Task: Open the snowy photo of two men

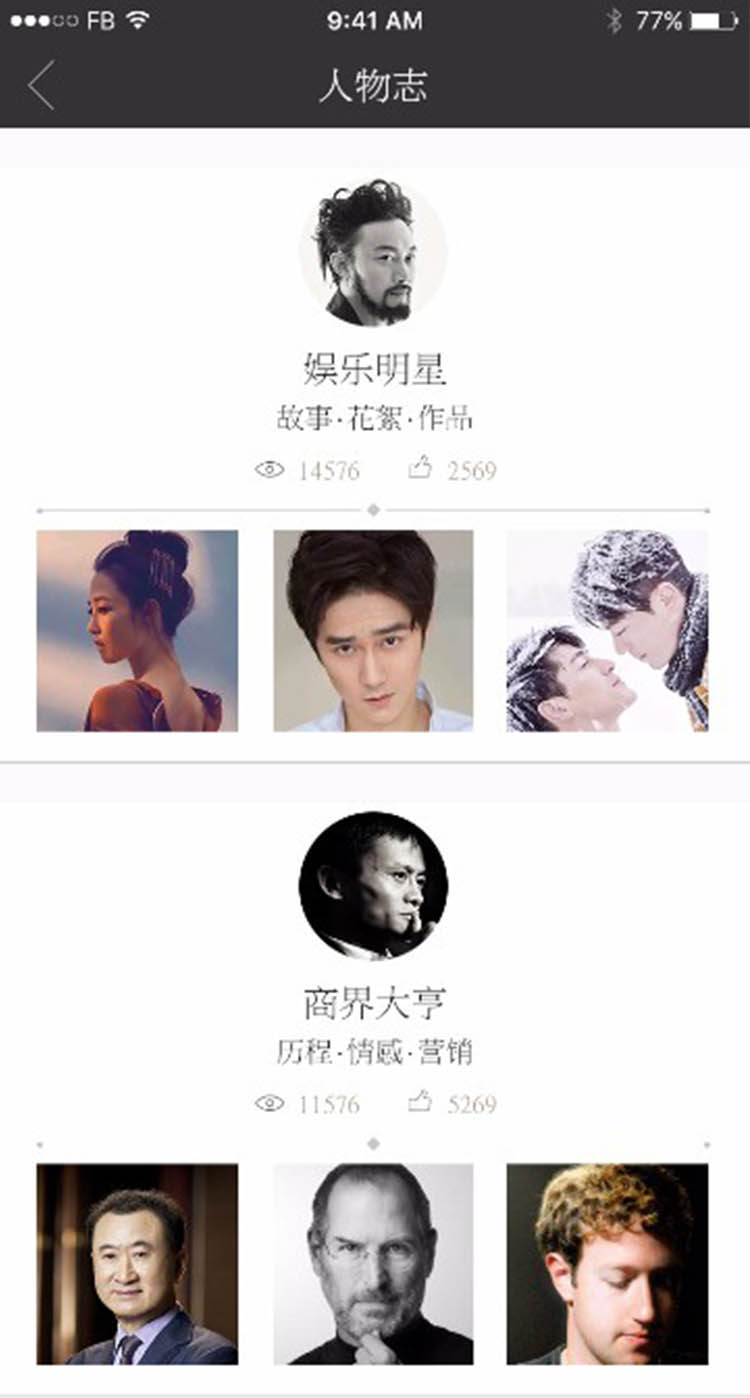Action: (x=607, y=631)
